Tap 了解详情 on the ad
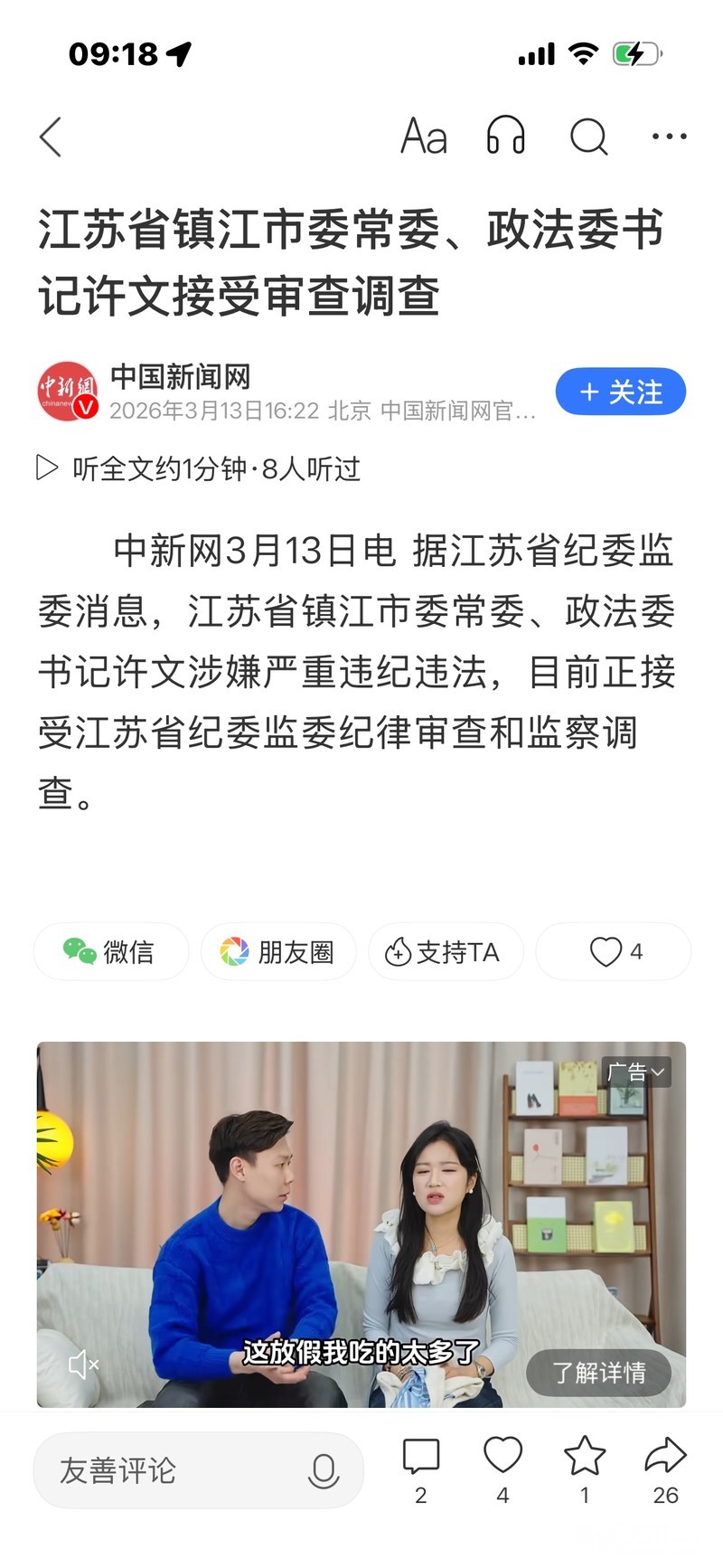This screenshot has width=723, height=1568. point(598,1373)
